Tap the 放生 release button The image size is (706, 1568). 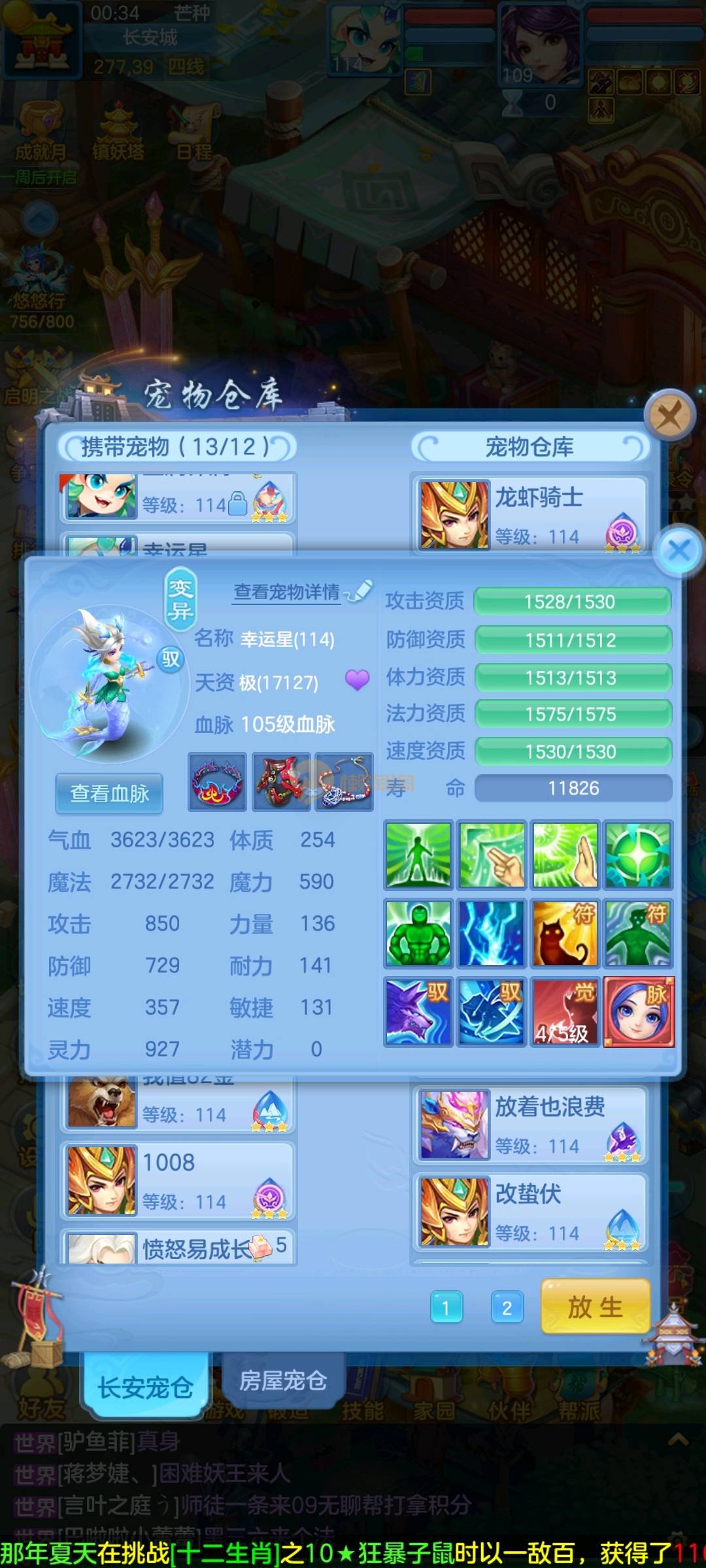pyautogui.click(x=595, y=1307)
